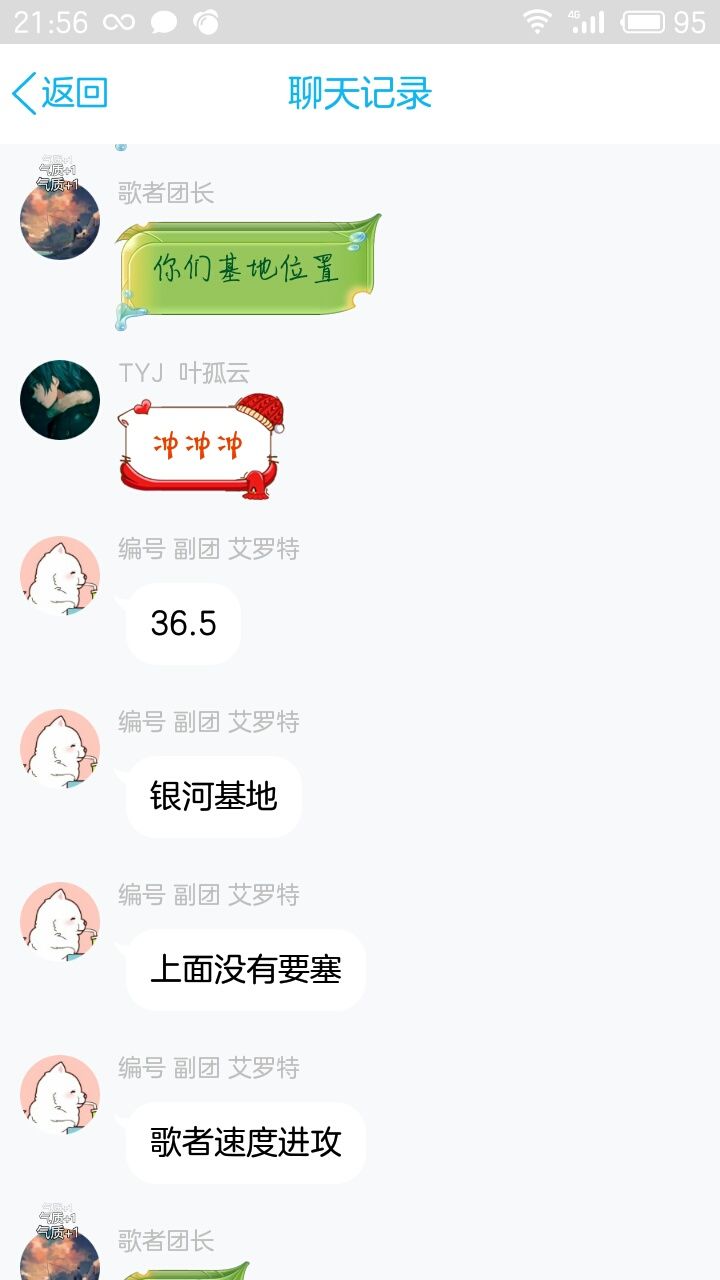Select the red-themed 冲冲冲 message bubble
The image size is (720, 1280).
pyautogui.click(x=200, y=443)
